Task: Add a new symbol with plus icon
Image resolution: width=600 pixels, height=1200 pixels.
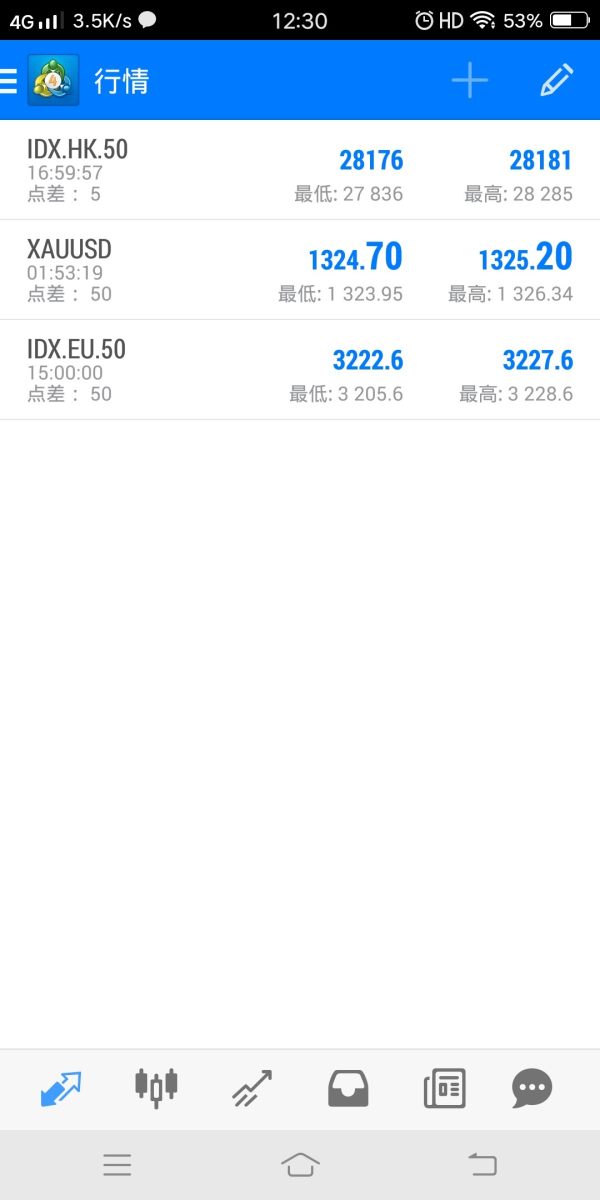Action: pyautogui.click(x=469, y=81)
